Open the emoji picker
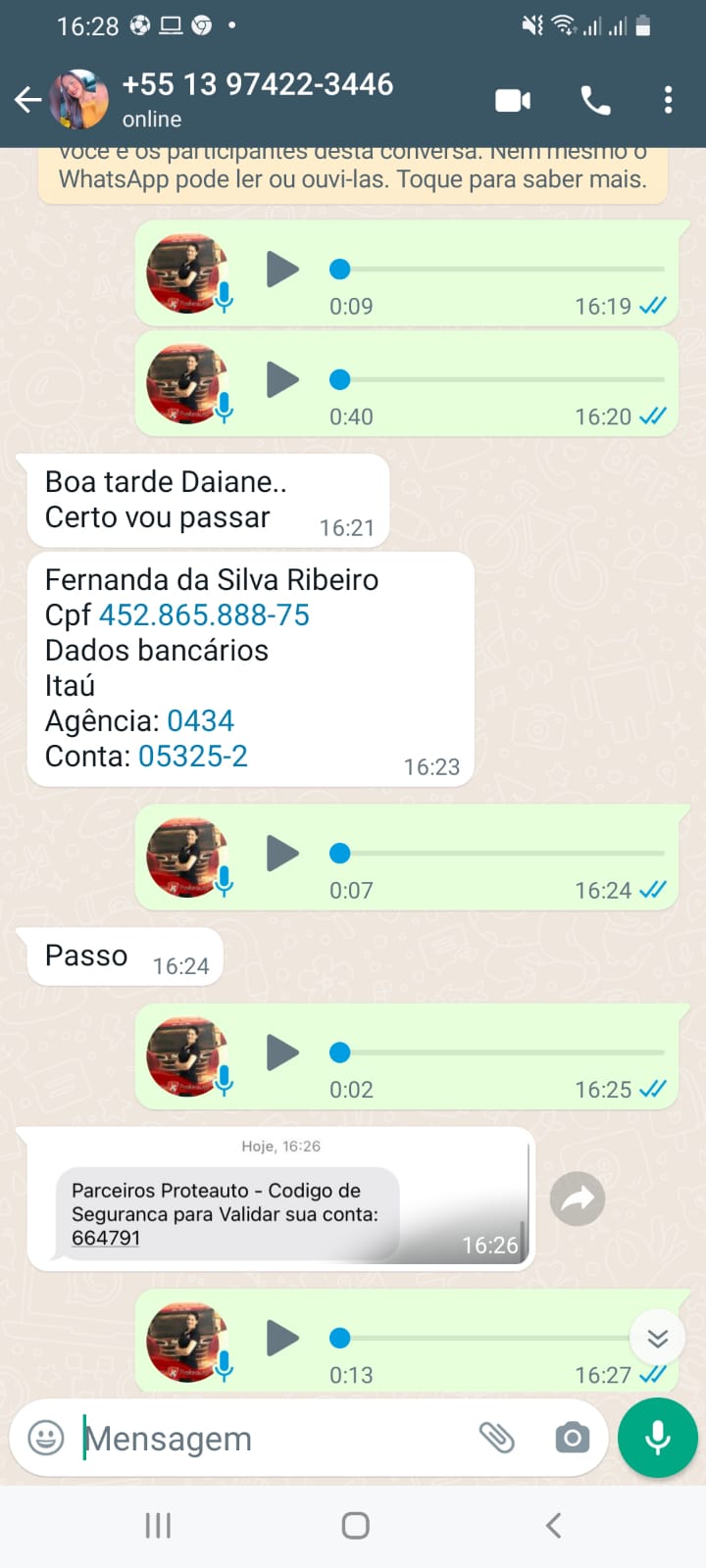Screen dimensions: 706x1568 pos(45,1438)
